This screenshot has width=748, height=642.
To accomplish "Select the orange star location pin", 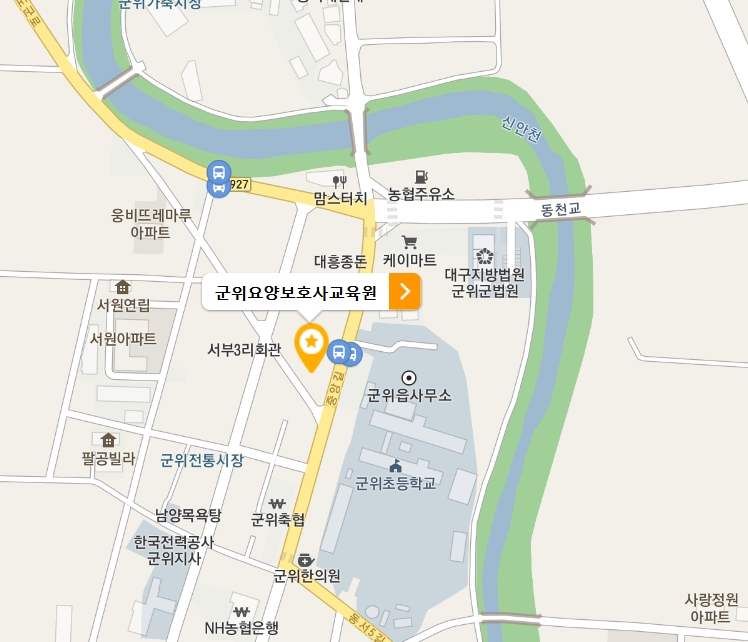I will point(312,344).
